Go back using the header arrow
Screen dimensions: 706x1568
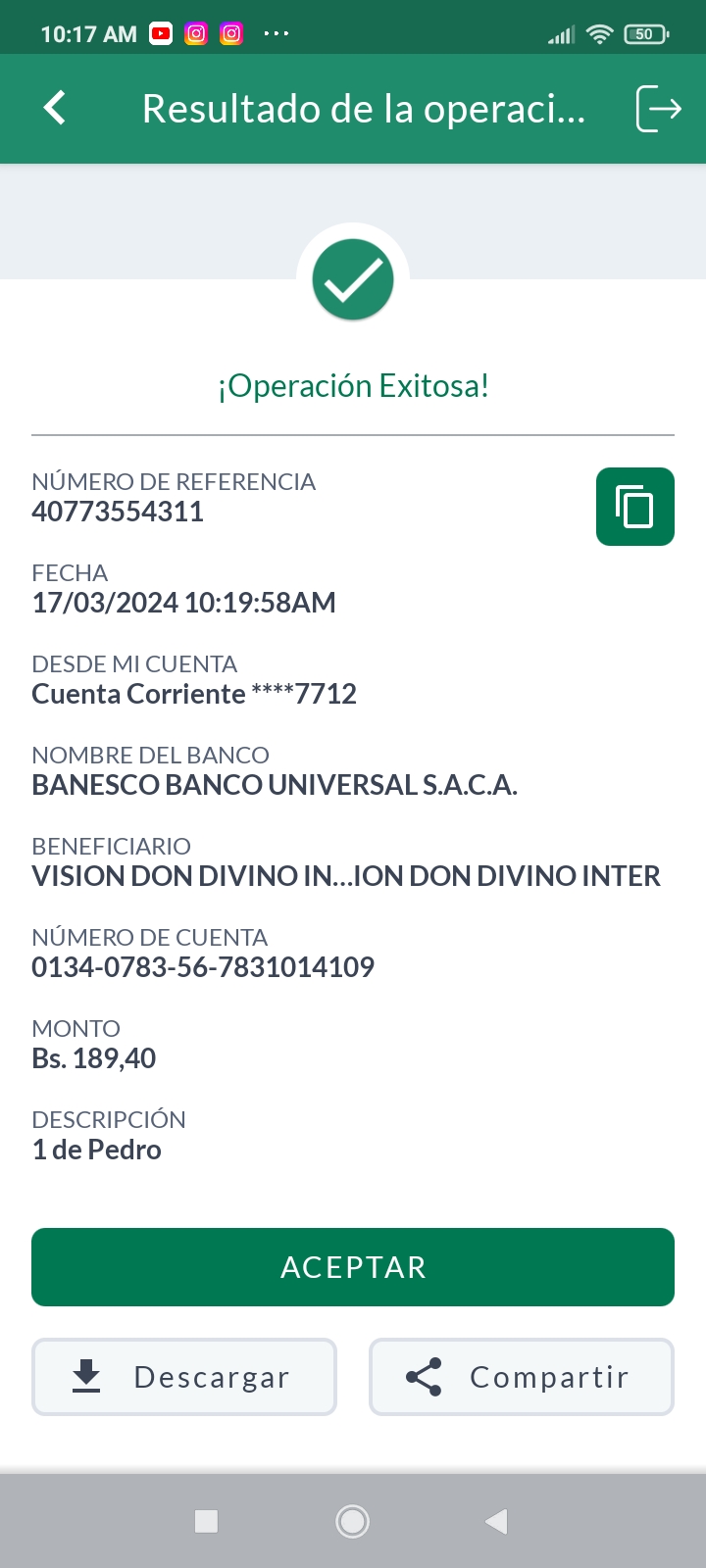[x=56, y=108]
